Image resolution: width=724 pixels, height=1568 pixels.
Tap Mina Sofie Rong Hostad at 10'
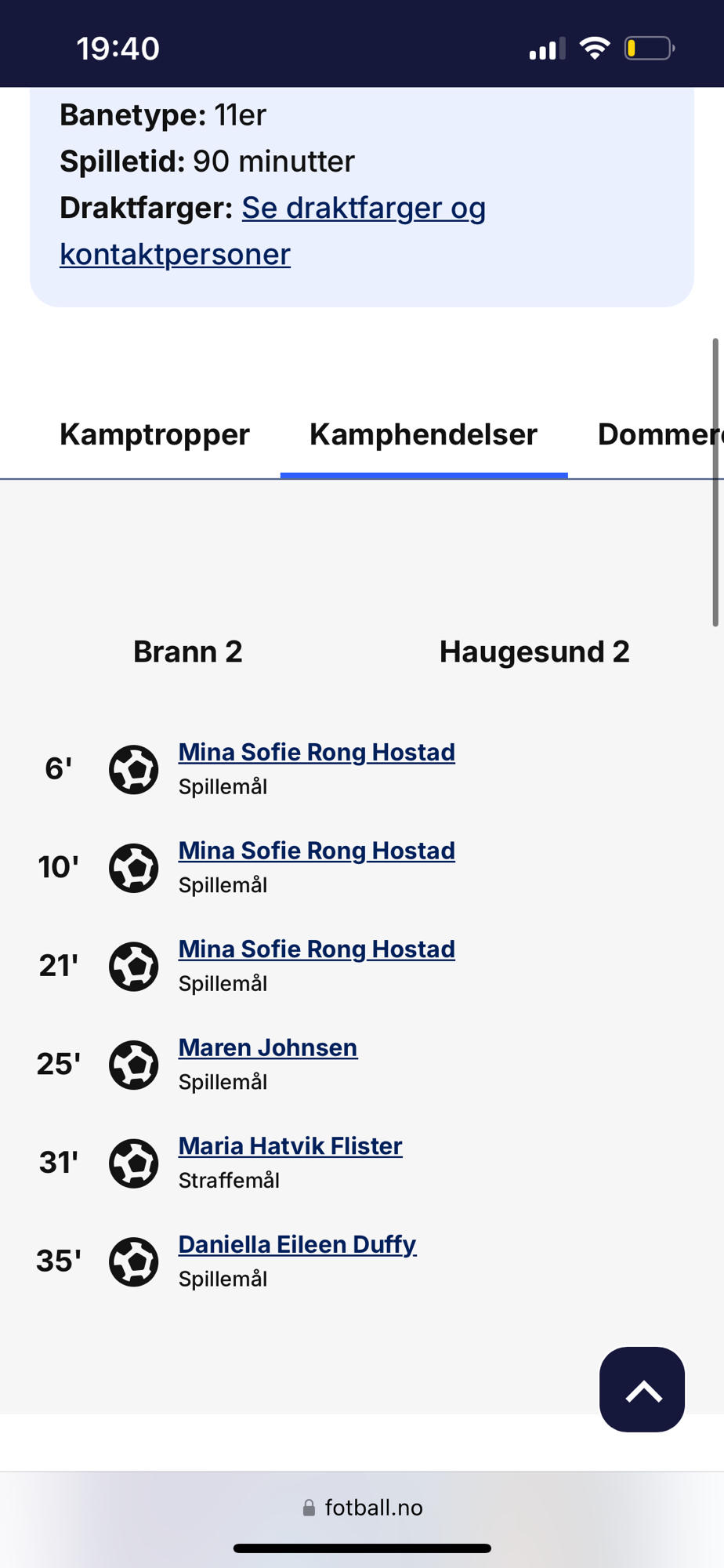tap(317, 851)
